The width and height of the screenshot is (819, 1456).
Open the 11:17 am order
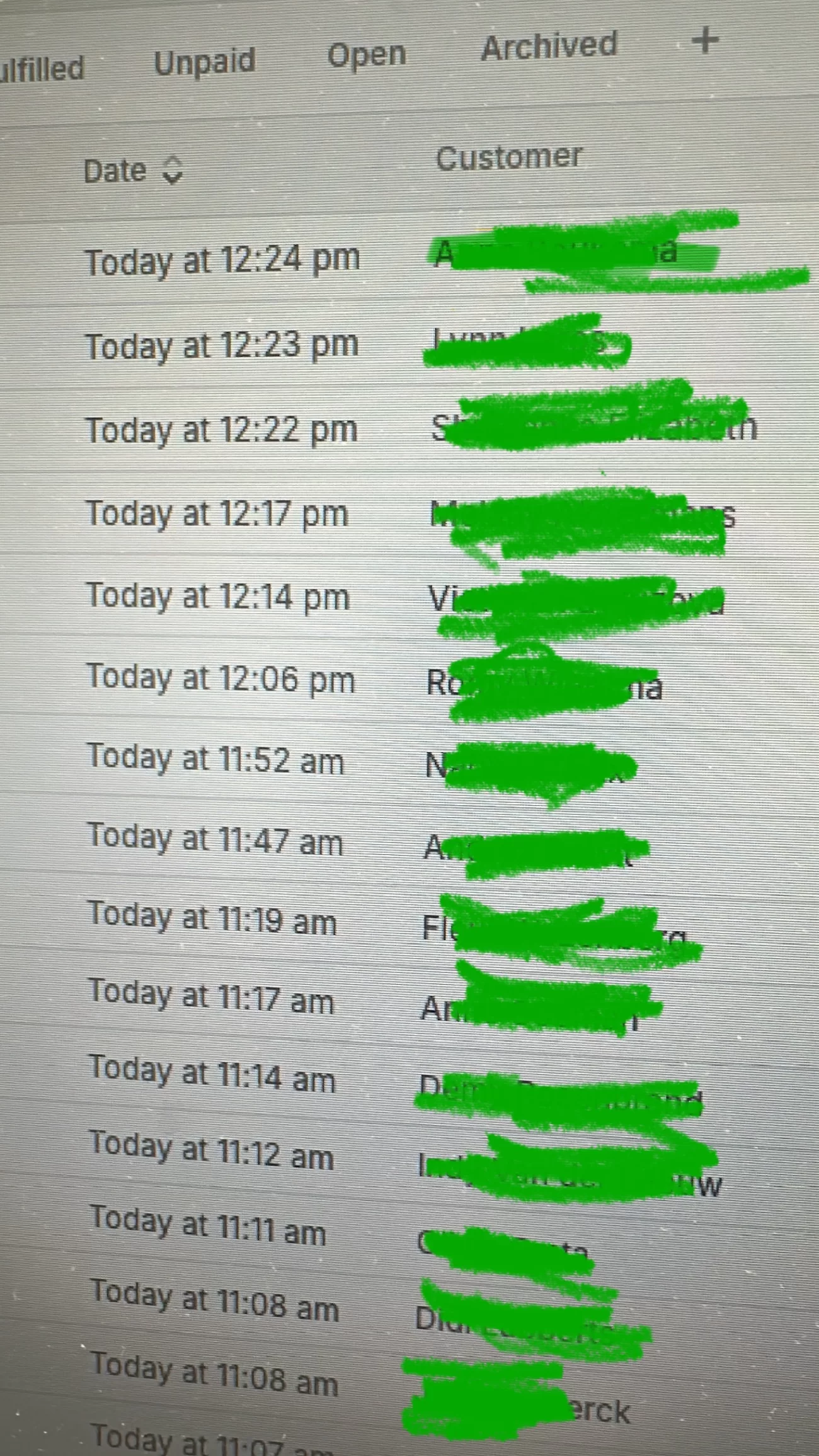pos(210,998)
